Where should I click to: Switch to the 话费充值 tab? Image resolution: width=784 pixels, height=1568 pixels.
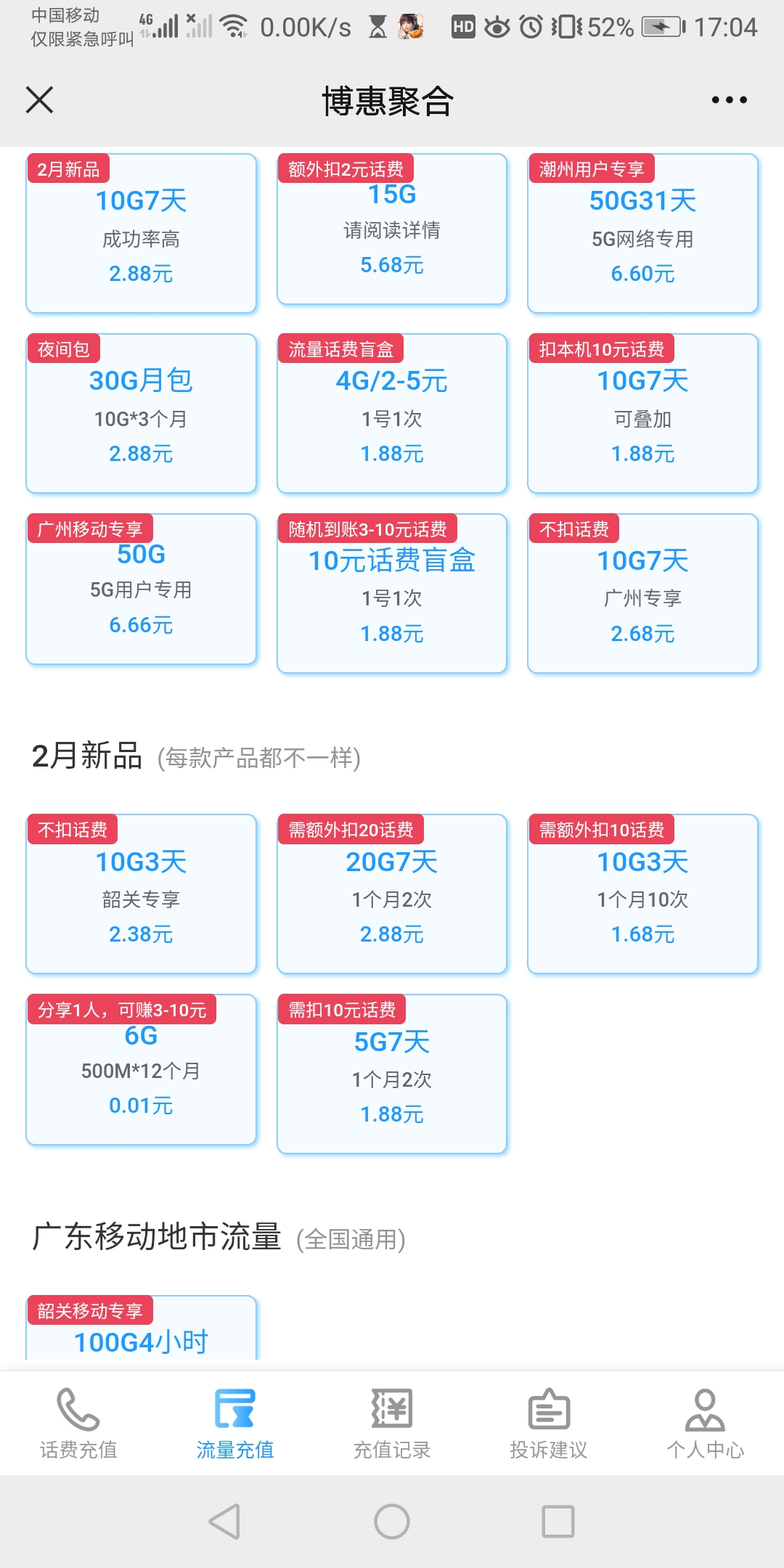[x=78, y=1424]
